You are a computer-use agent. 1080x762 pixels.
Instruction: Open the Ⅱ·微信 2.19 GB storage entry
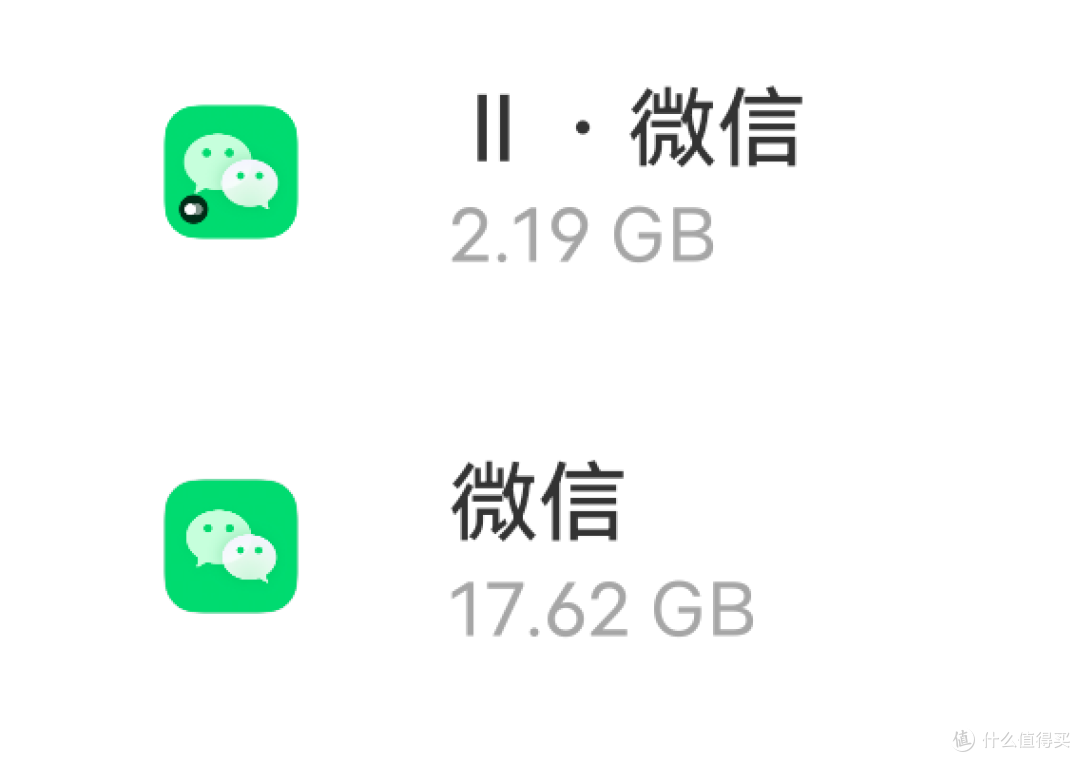click(x=580, y=175)
